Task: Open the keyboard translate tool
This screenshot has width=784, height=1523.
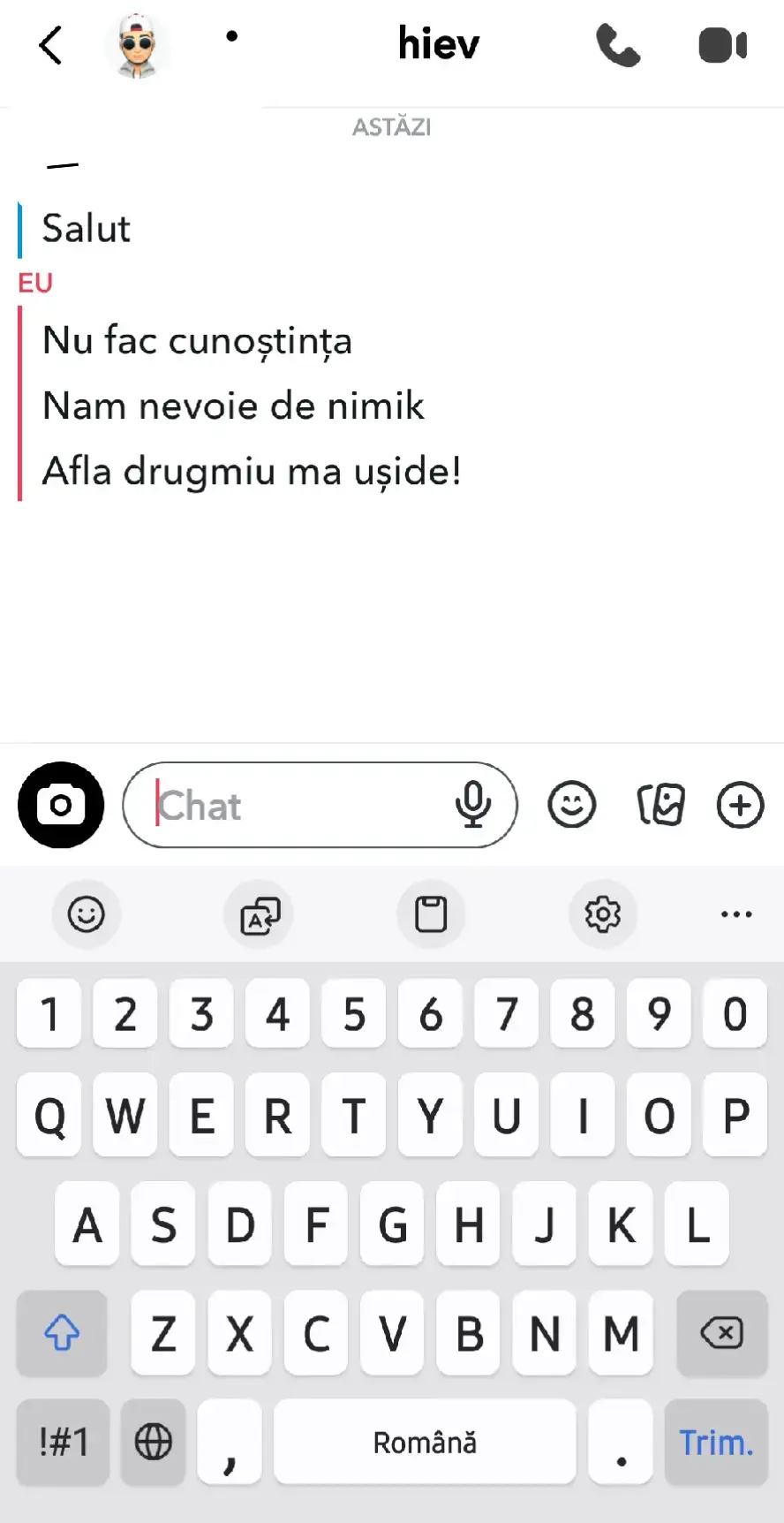Action: 260,914
